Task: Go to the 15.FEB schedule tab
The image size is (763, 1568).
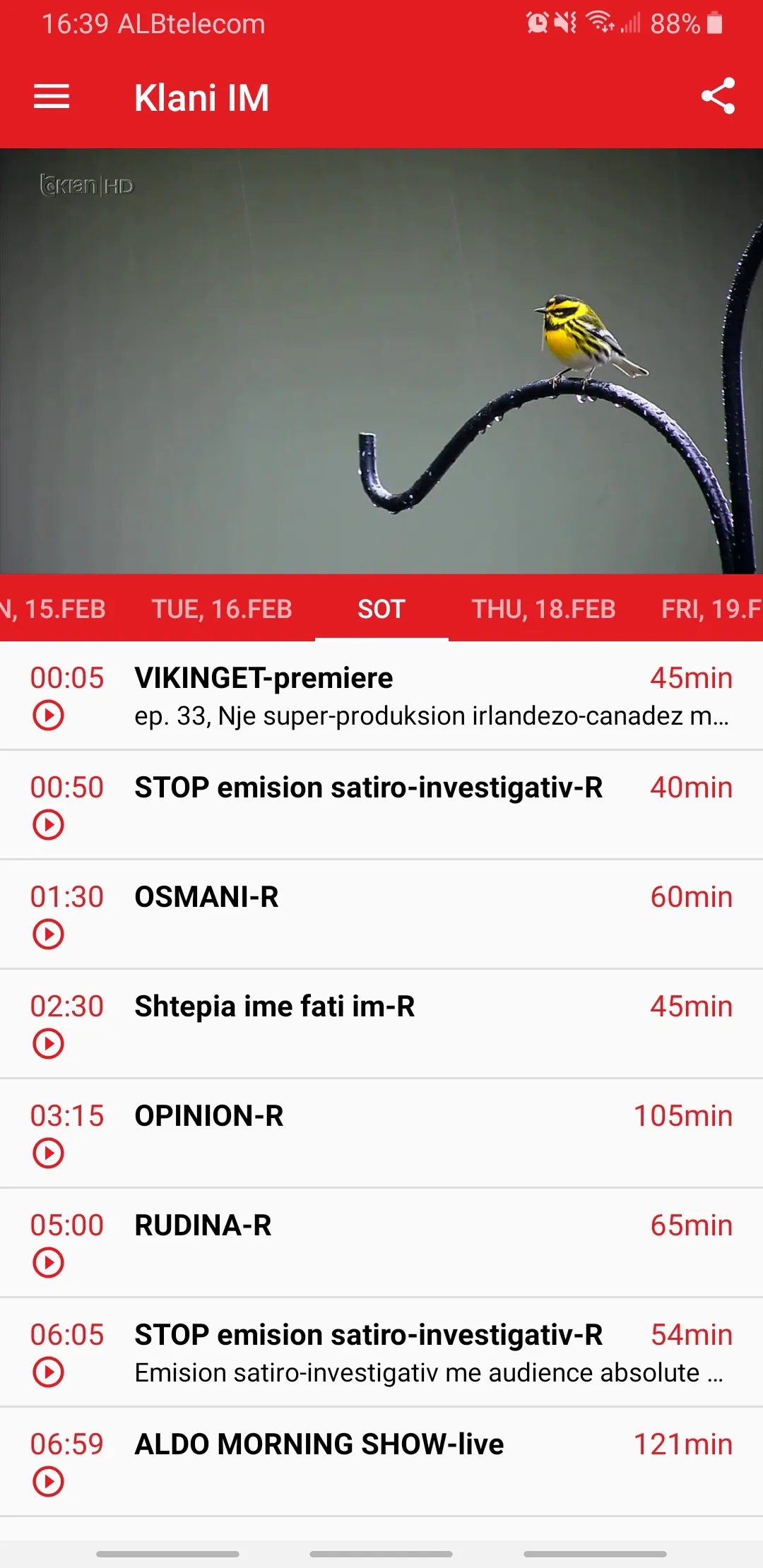Action: tap(54, 609)
